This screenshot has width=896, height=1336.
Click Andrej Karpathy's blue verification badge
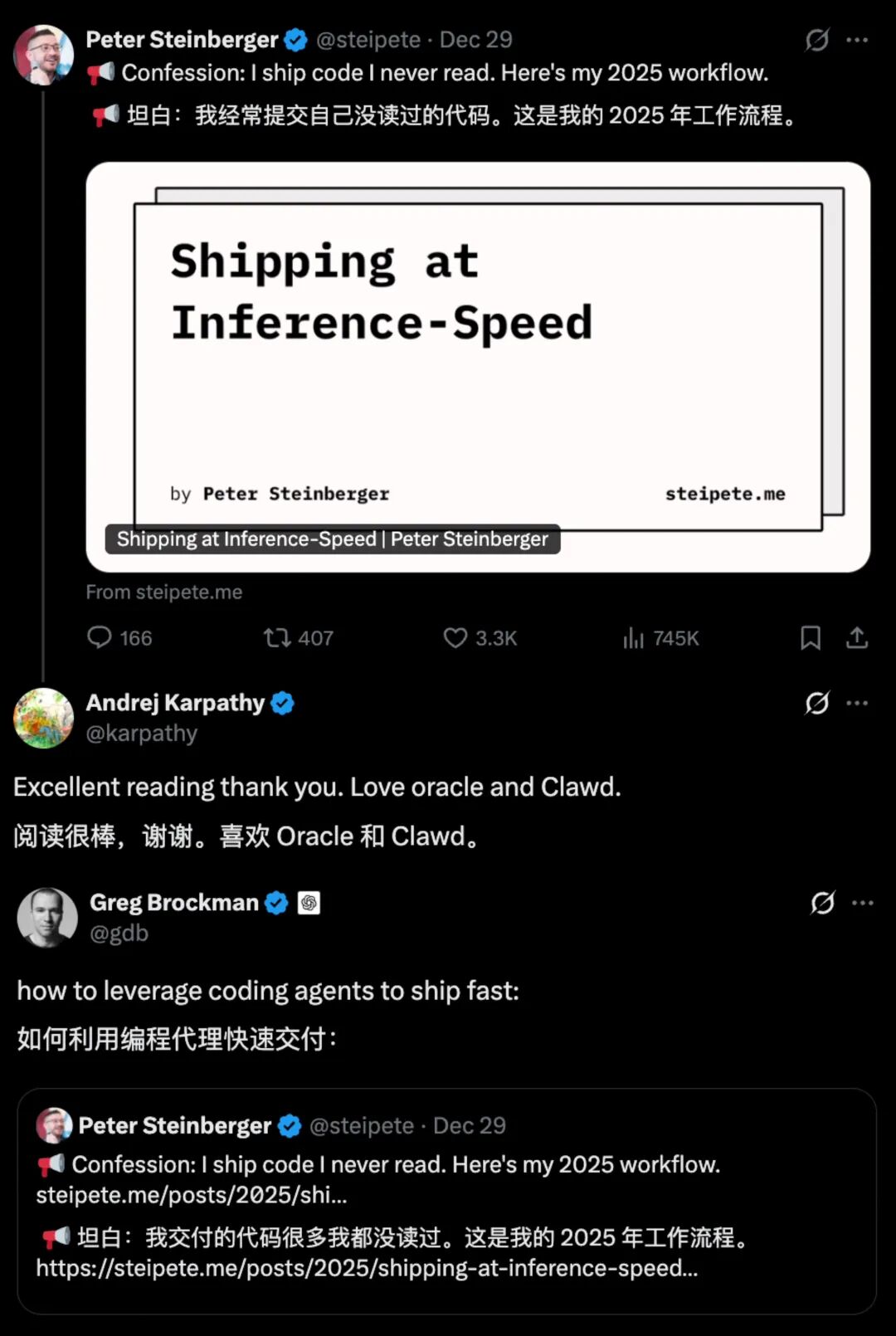click(282, 703)
